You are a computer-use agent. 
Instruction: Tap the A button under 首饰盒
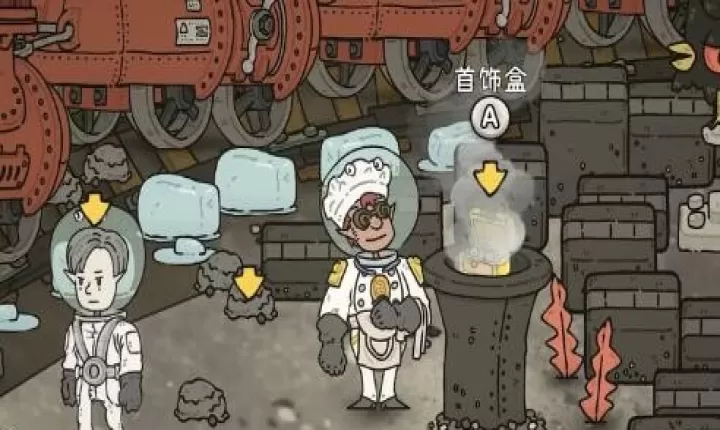490,120
